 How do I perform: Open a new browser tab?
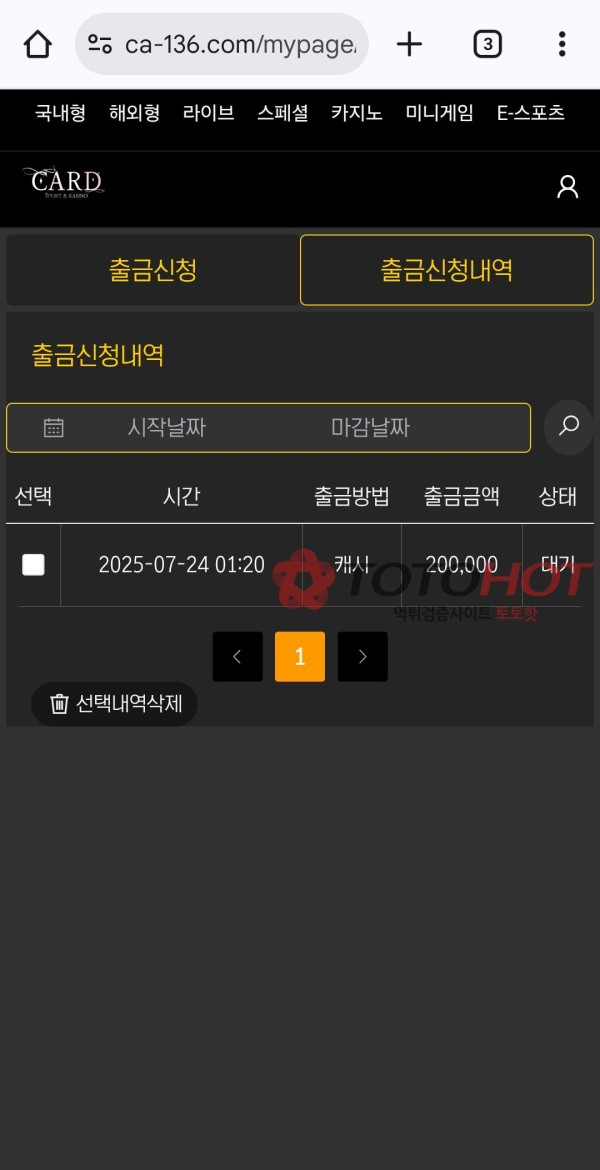[x=409, y=44]
